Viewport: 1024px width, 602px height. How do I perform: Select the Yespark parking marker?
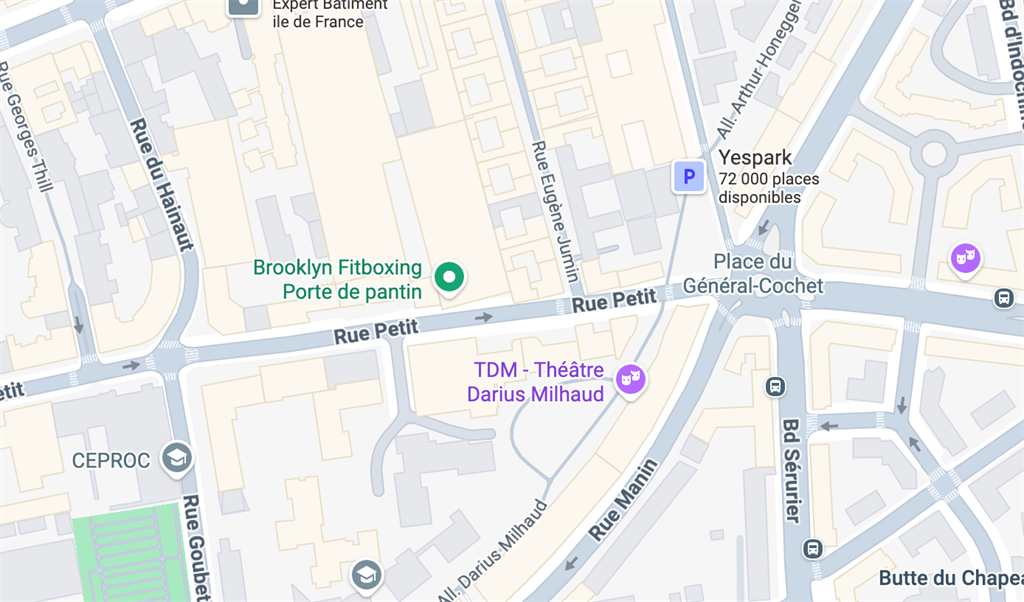[687, 178]
